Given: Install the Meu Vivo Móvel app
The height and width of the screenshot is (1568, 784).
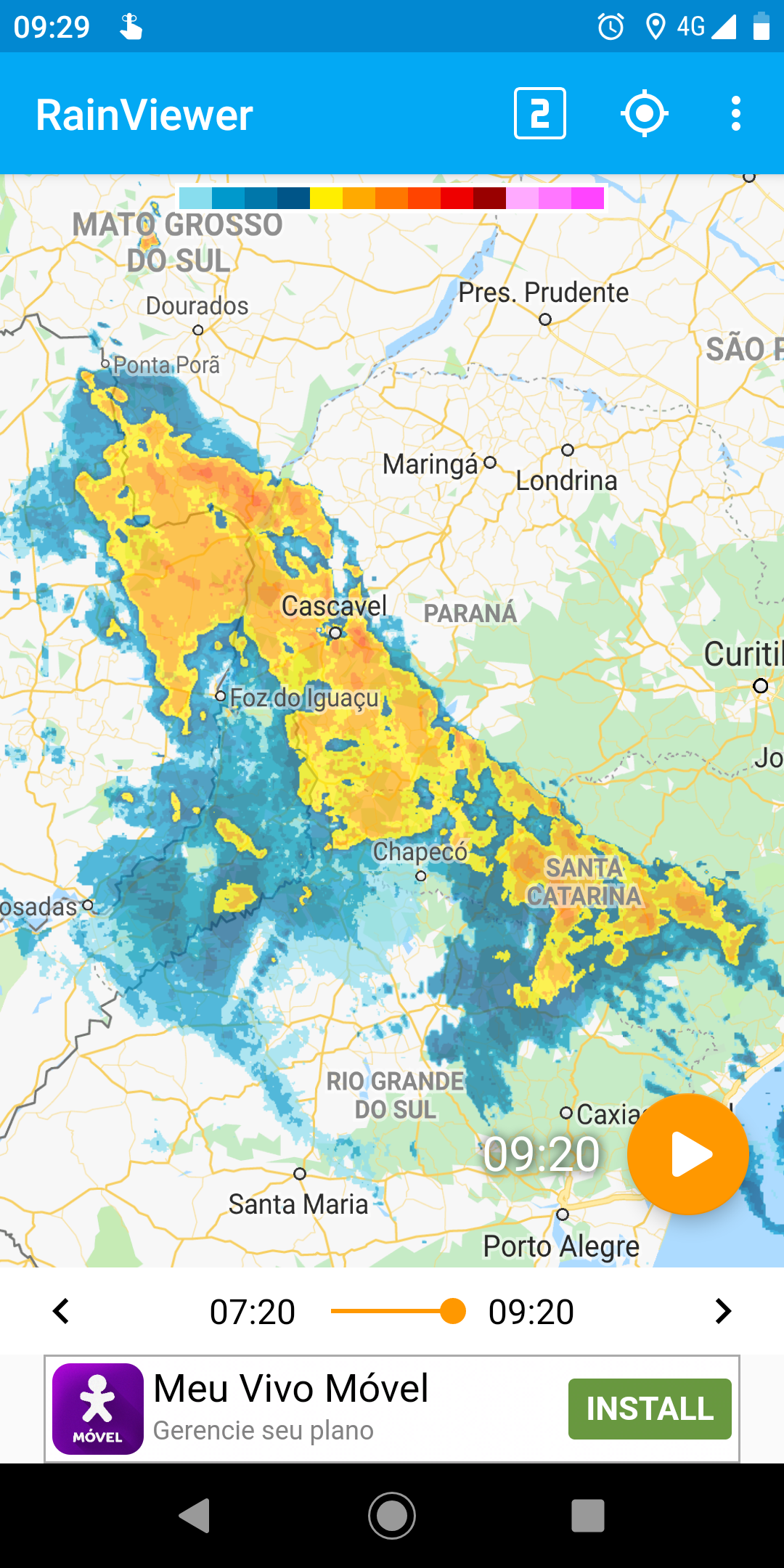Looking at the screenshot, I should point(650,1408).
